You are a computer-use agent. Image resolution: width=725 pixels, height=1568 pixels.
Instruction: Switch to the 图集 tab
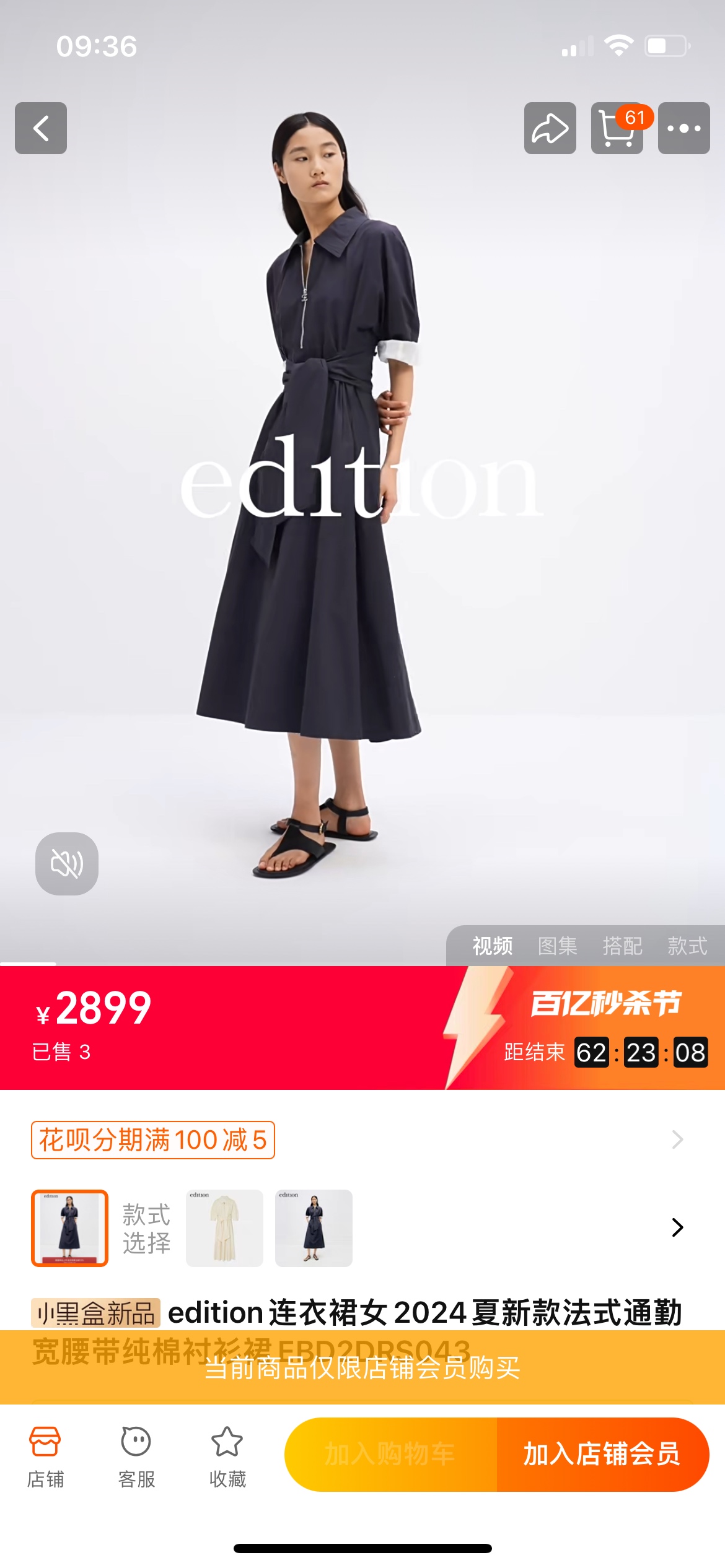(557, 946)
